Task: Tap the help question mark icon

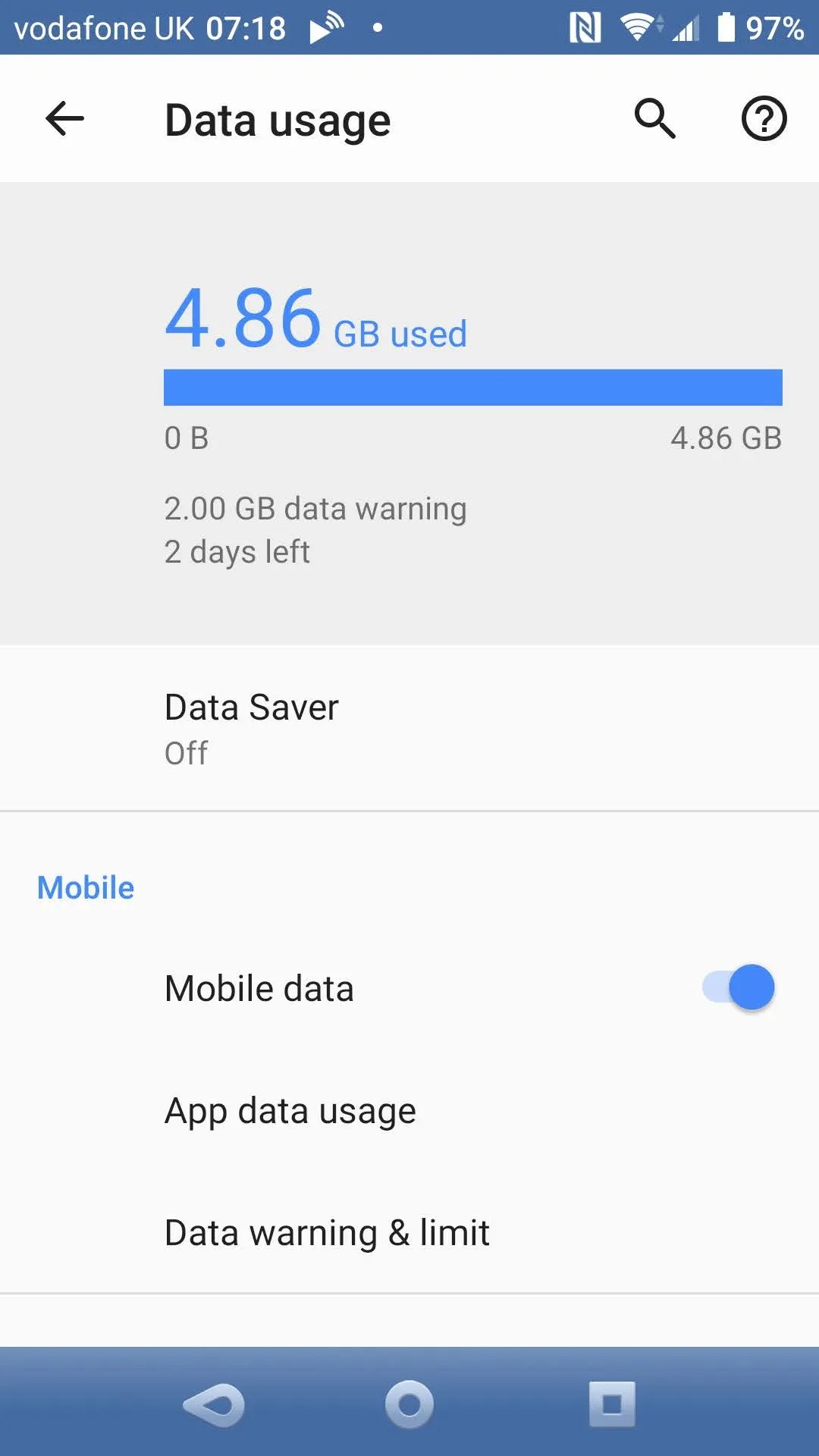Action: [763, 118]
